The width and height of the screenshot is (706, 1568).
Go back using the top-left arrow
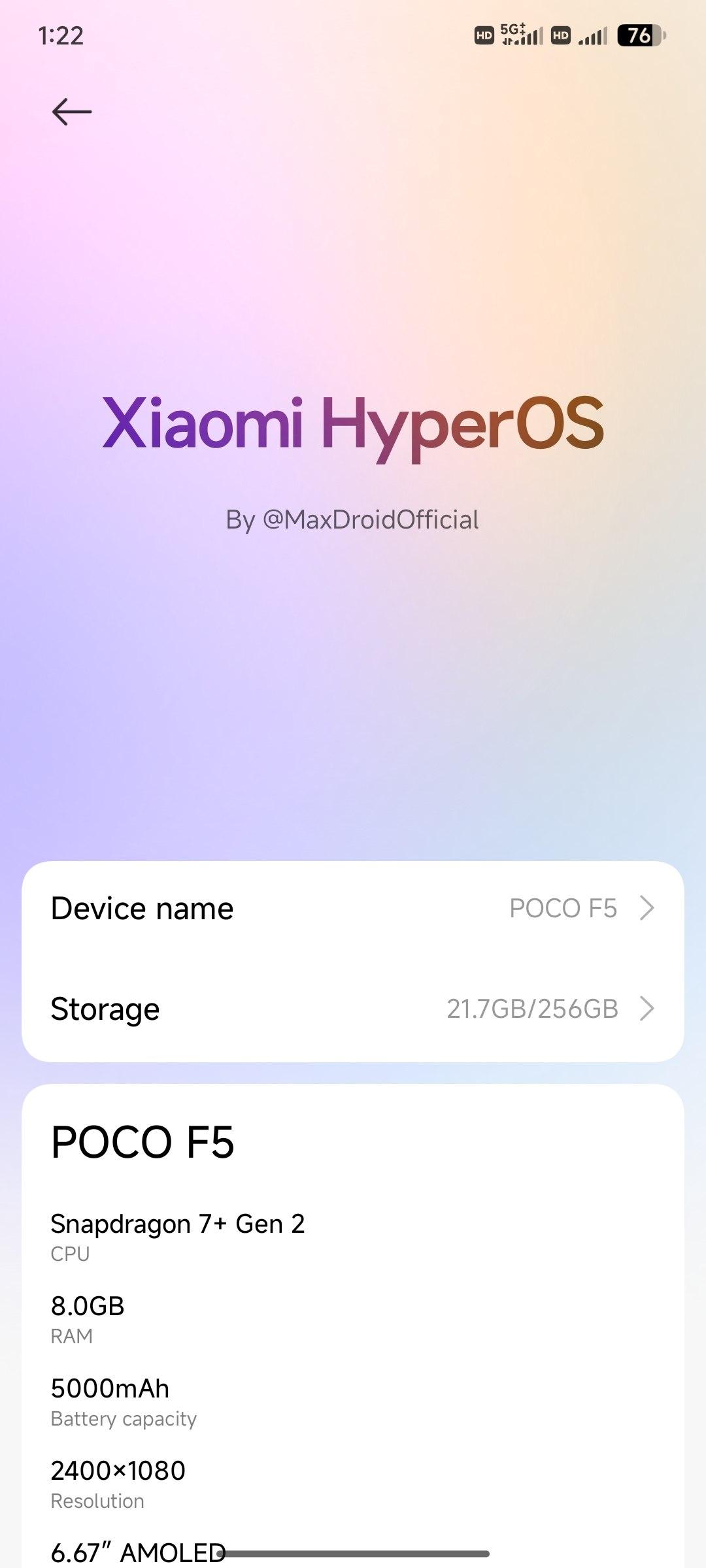(71, 112)
